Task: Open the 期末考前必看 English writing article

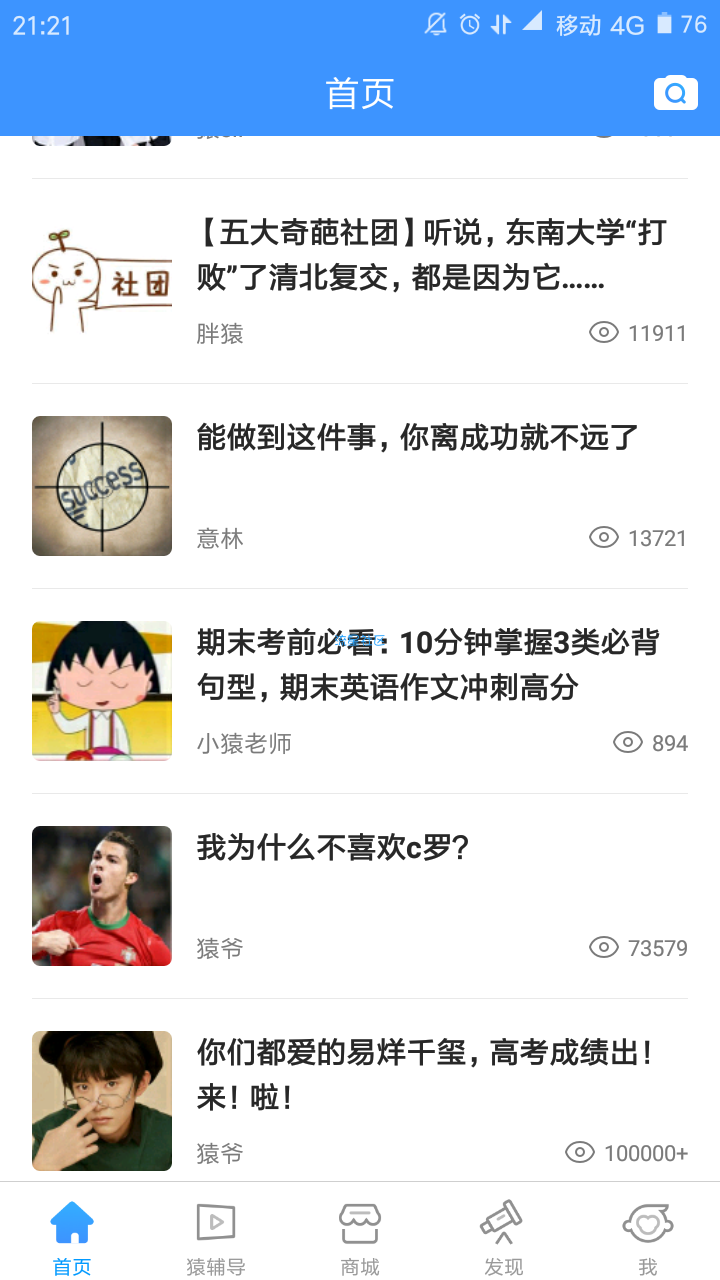Action: [360, 691]
